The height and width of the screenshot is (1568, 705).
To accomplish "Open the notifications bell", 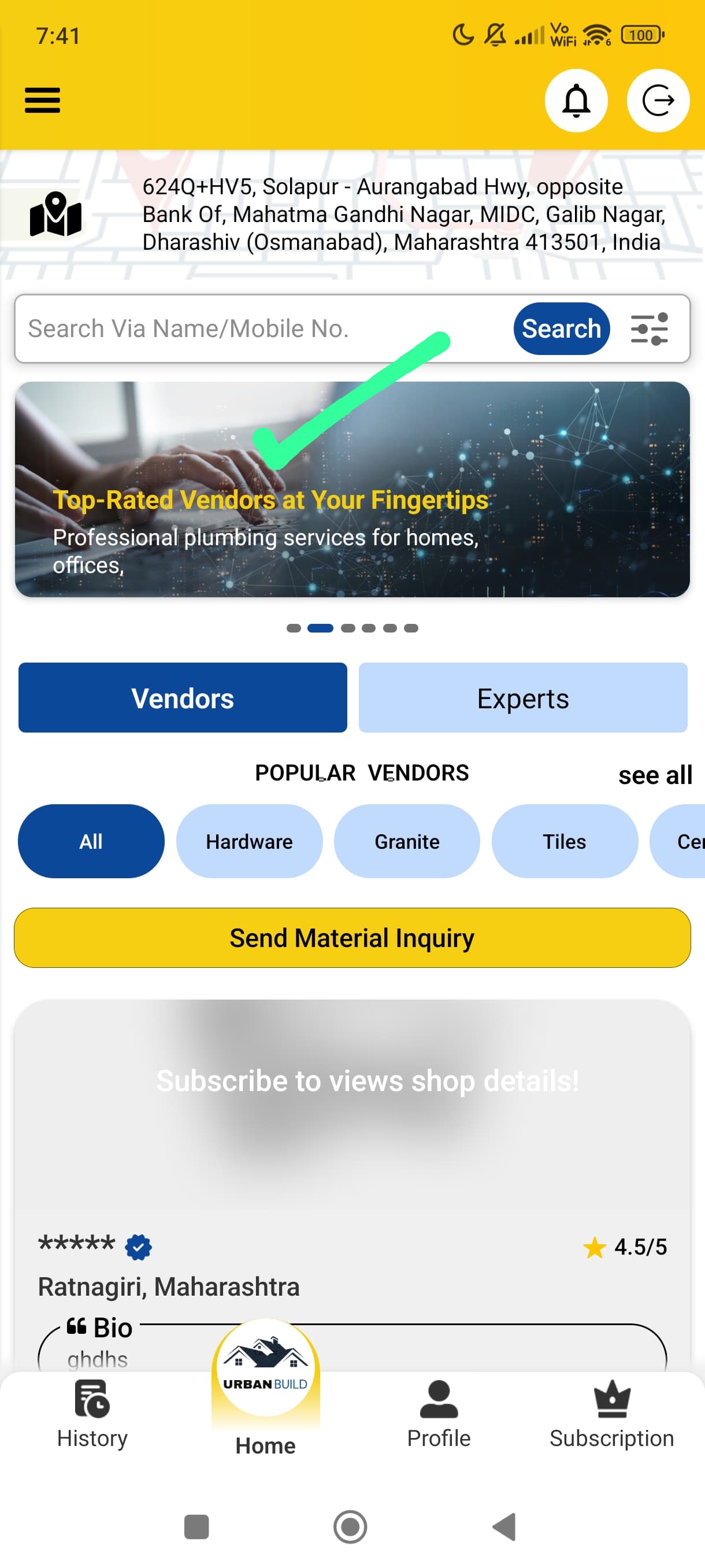I will pos(576,101).
